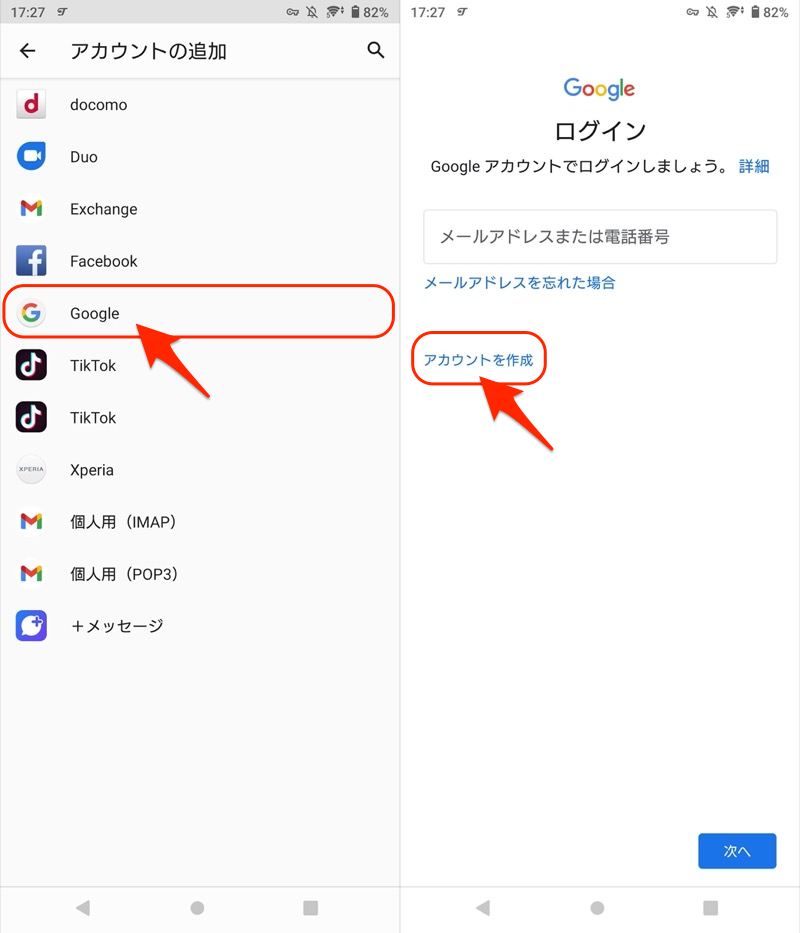The image size is (800, 933).
Task: Open the 詳細 link on the login page
Action: 754,166
